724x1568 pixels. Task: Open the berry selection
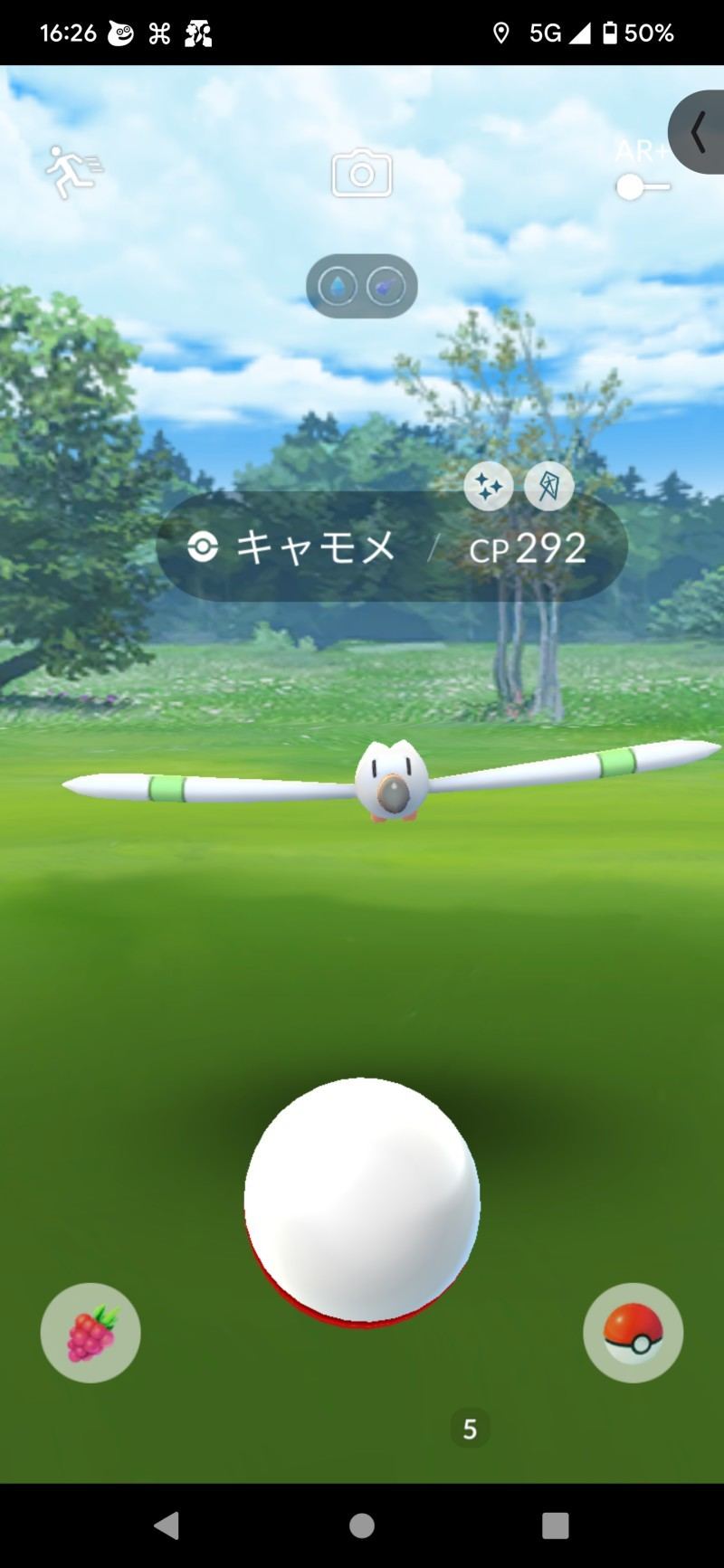[90, 1332]
